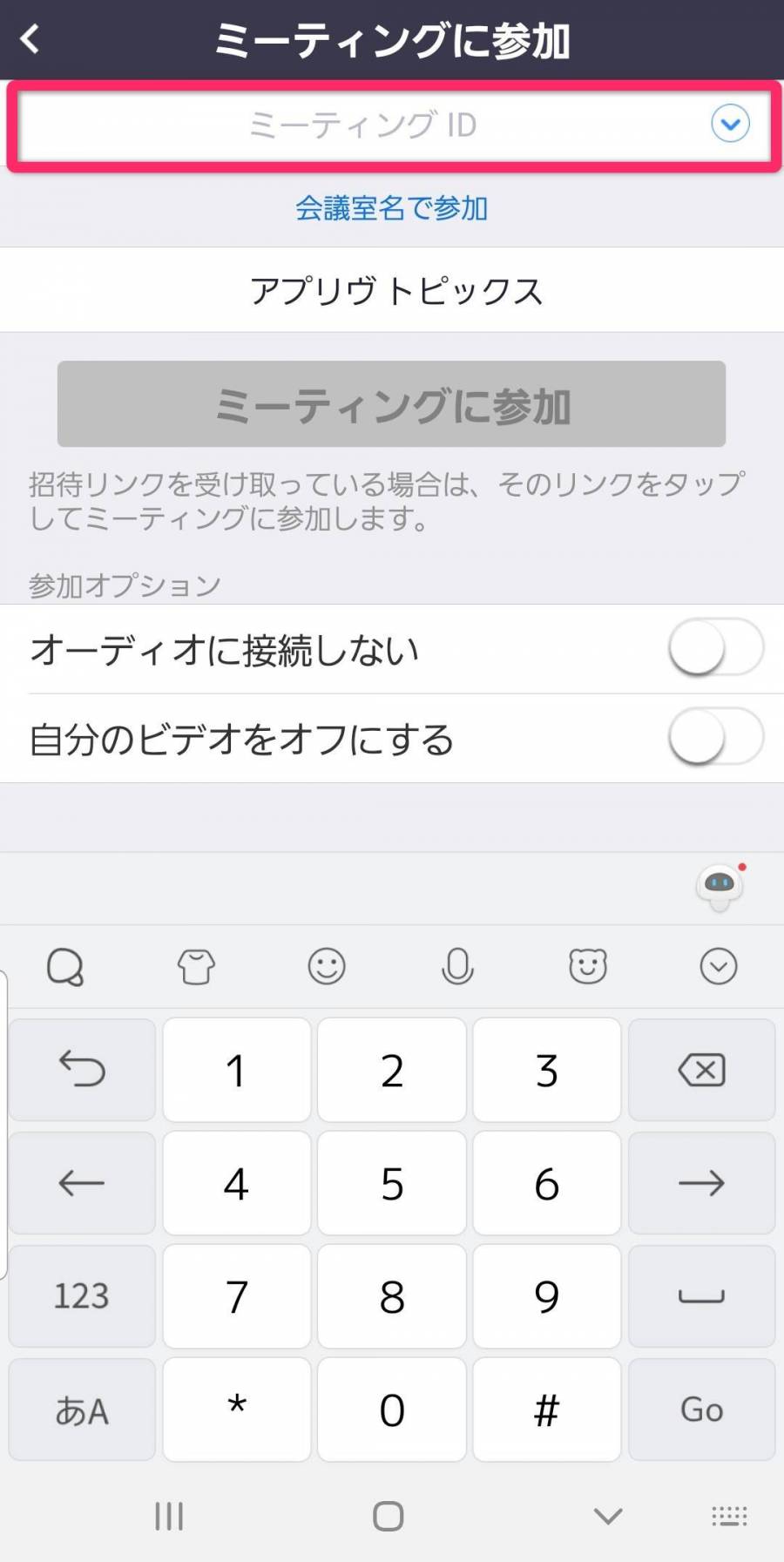Tap the system home button
784x1562 pixels.
click(389, 1517)
